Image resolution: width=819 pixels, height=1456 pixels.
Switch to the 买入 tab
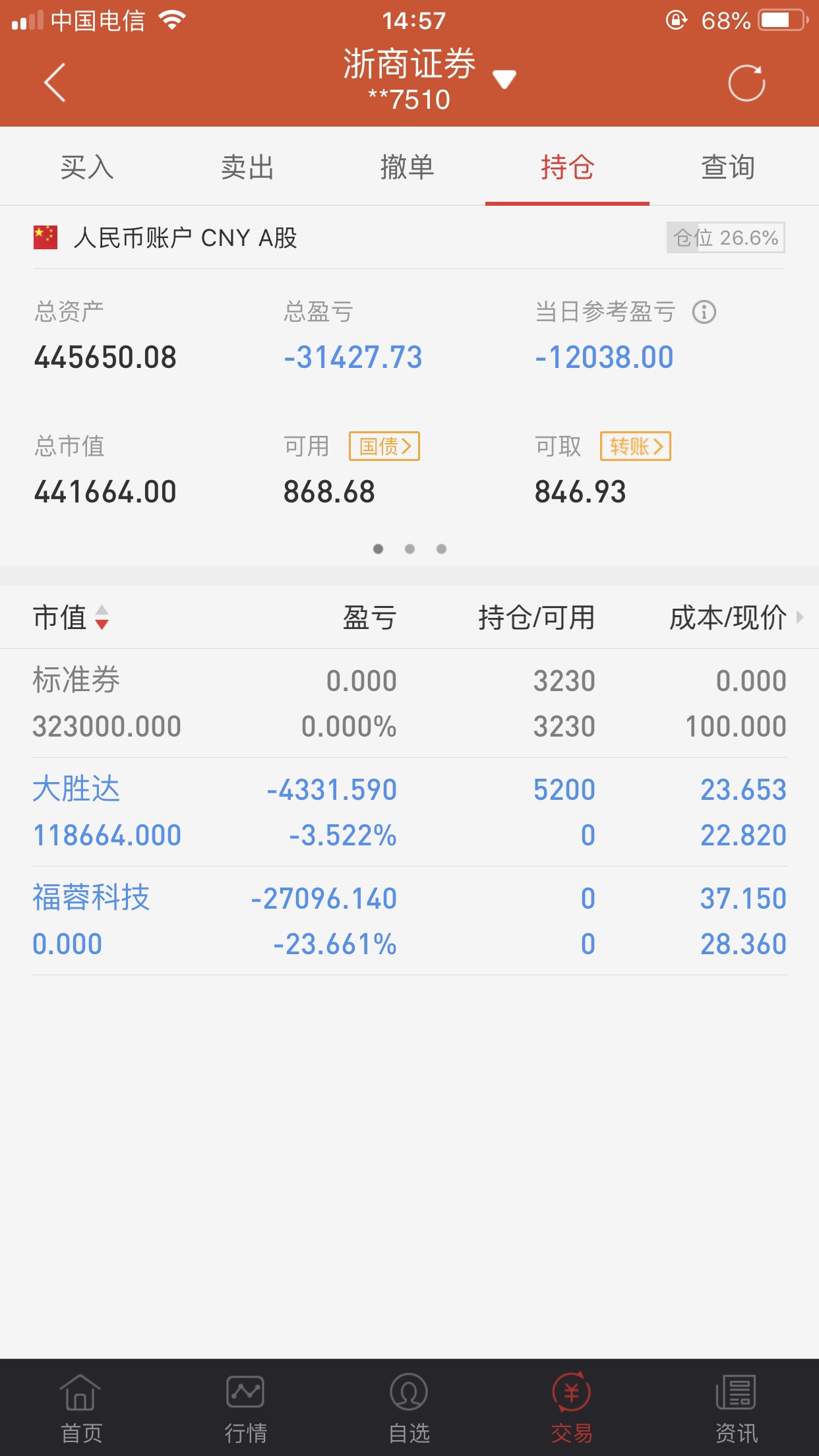pos(87,167)
